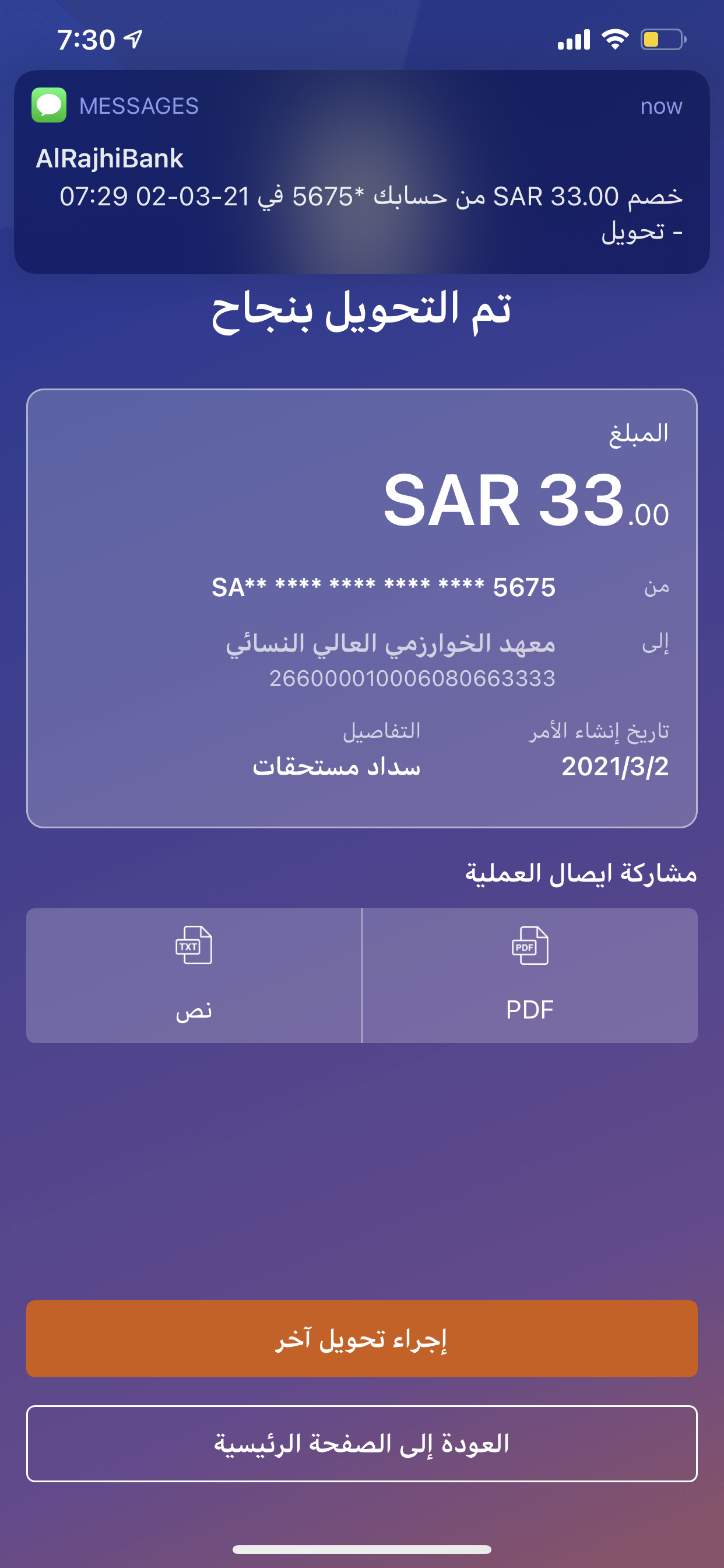Screen dimensions: 724x1568
Task: Tap إجراء تحويل آخر to make another transfer
Action: tap(361, 1338)
